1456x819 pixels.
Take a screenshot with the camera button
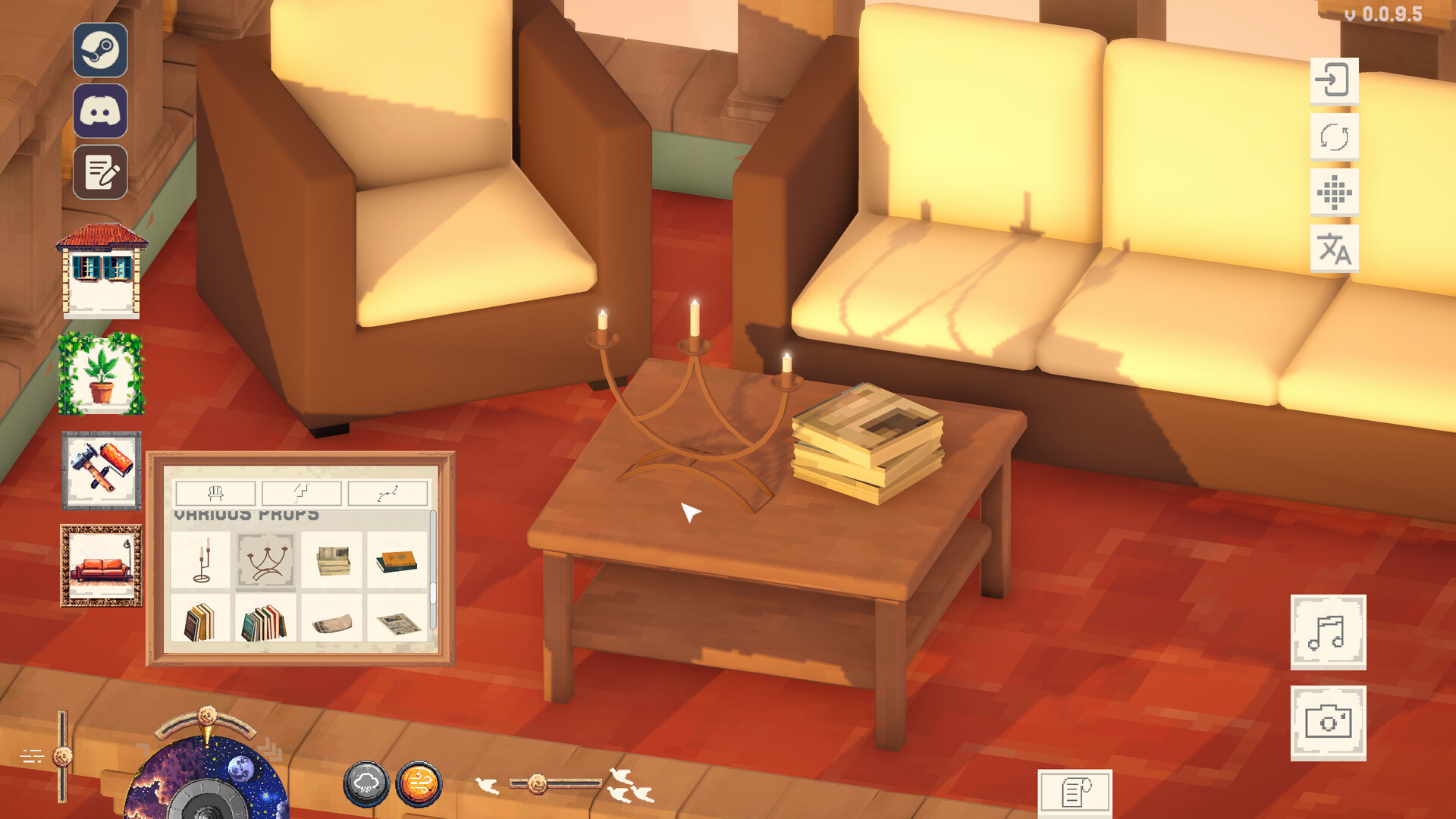1328,722
